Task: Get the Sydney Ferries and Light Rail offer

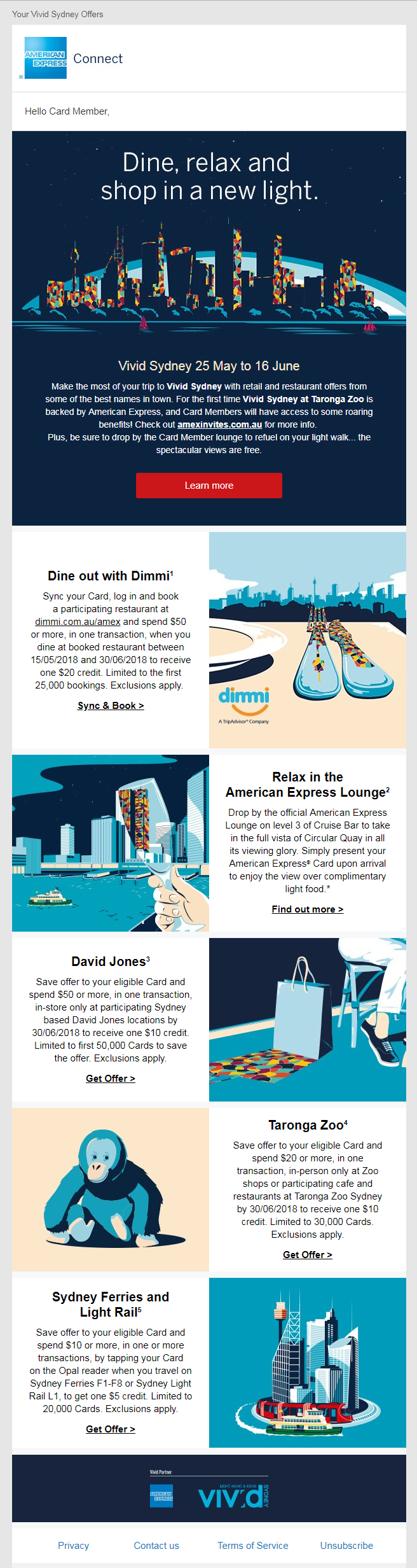Action: click(x=111, y=1429)
